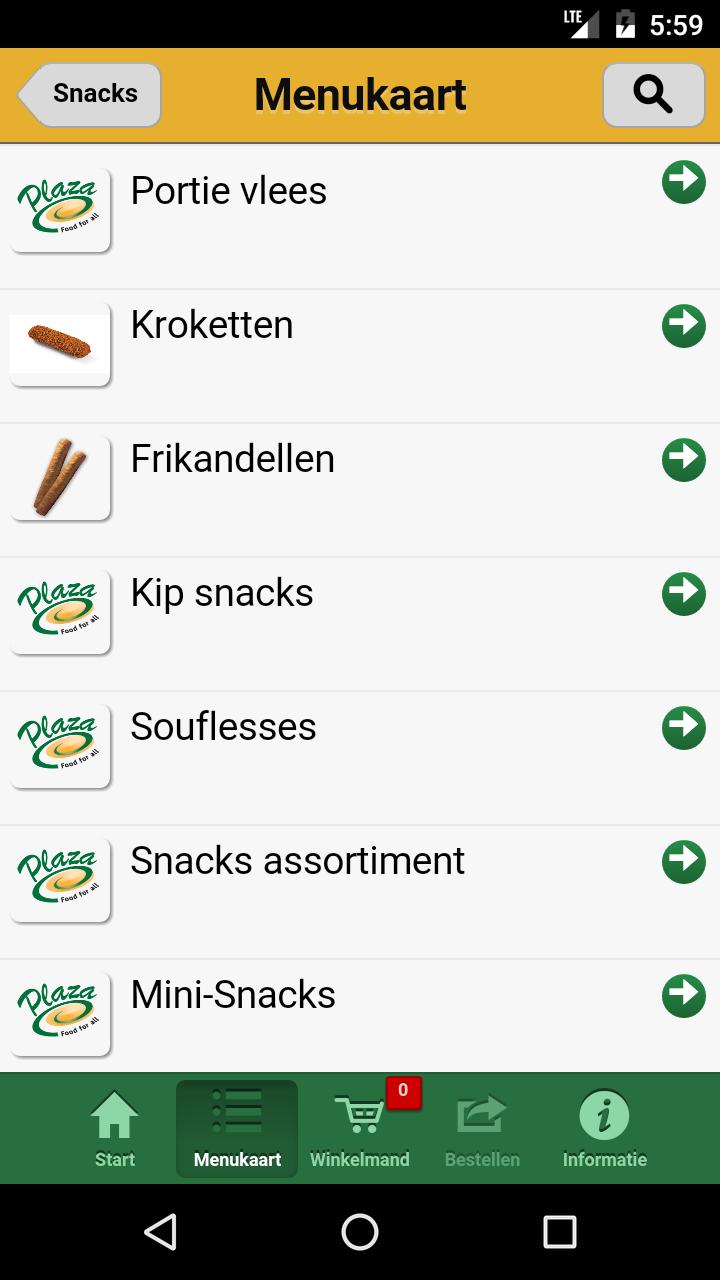Open the Winkelmand cart tab

360,1130
